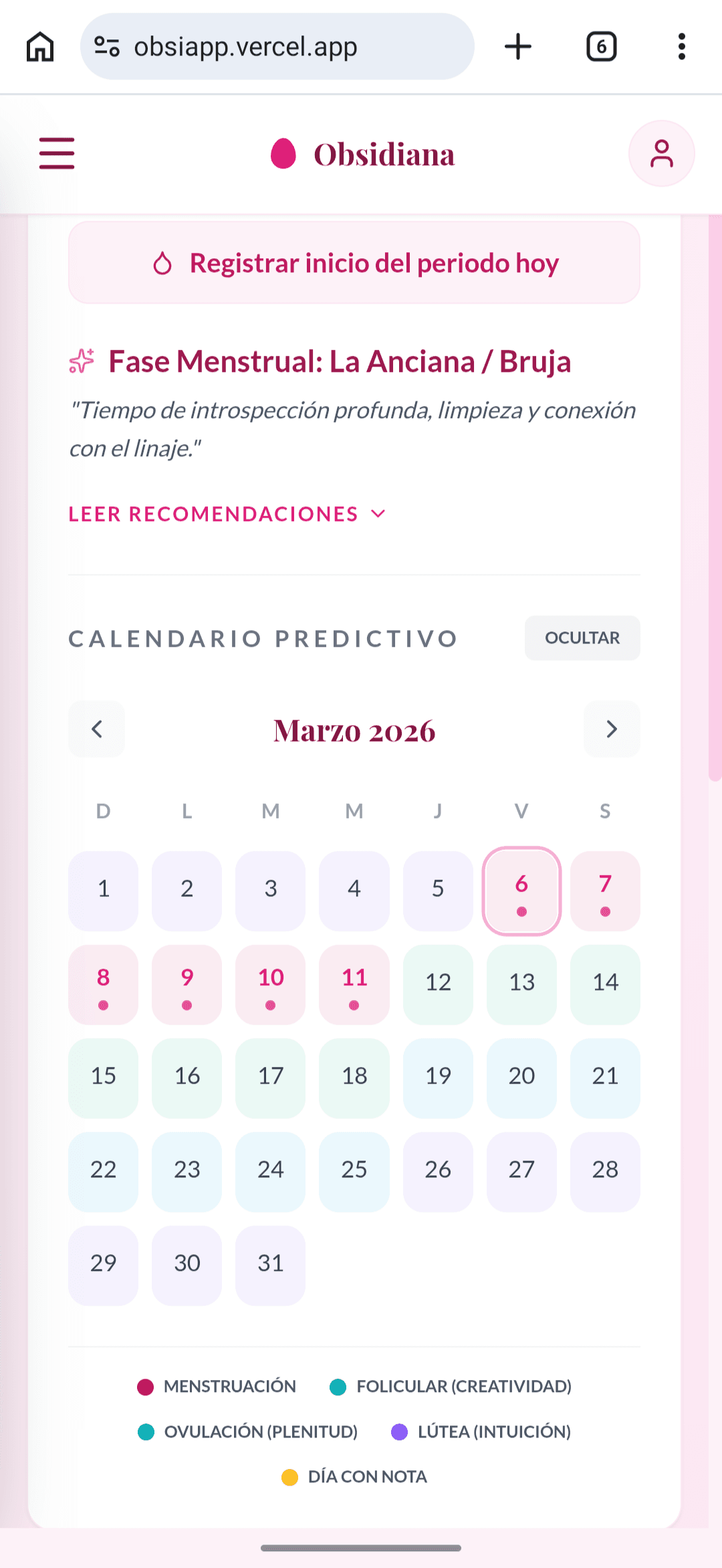This screenshot has width=722, height=1568.
Task: Open the hamburger navigation menu
Action: (56, 153)
